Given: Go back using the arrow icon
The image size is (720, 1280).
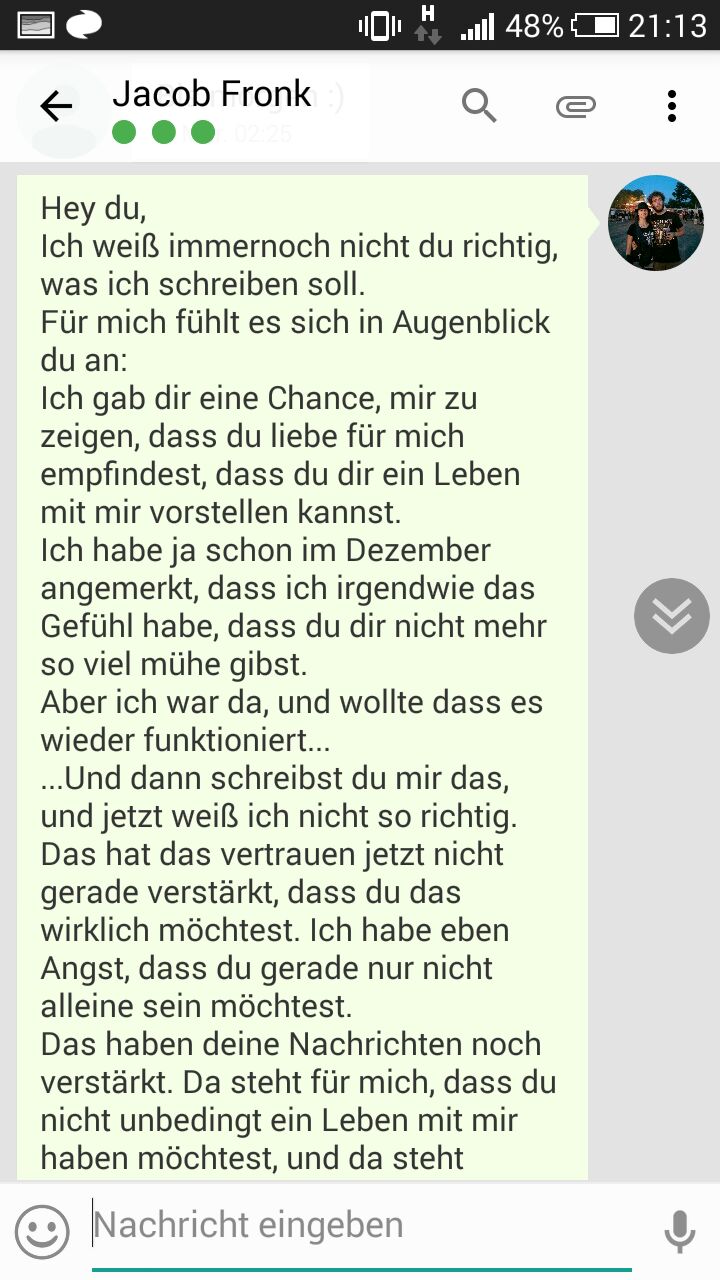Looking at the screenshot, I should click(x=55, y=106).
